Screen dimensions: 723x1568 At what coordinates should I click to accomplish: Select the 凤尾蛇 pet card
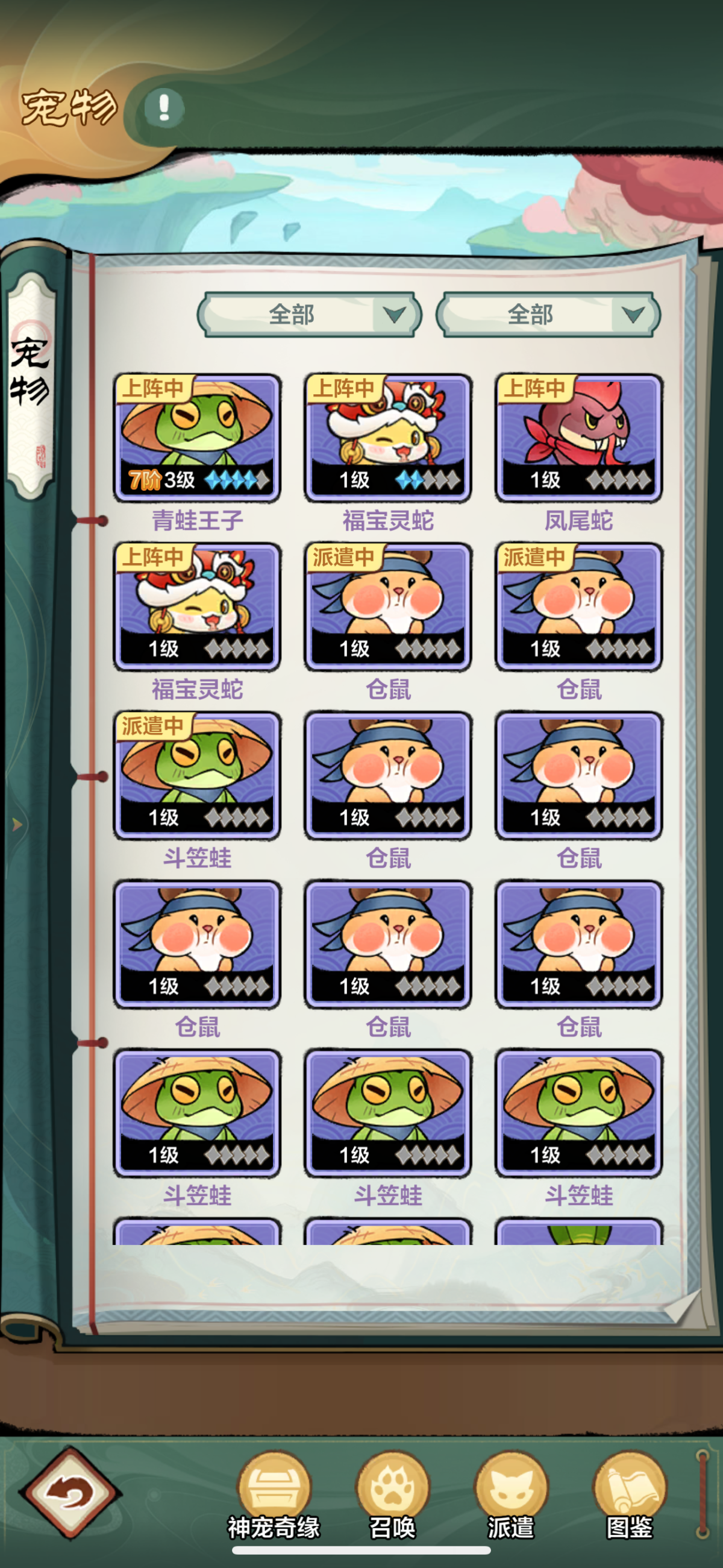click(579, 437)
